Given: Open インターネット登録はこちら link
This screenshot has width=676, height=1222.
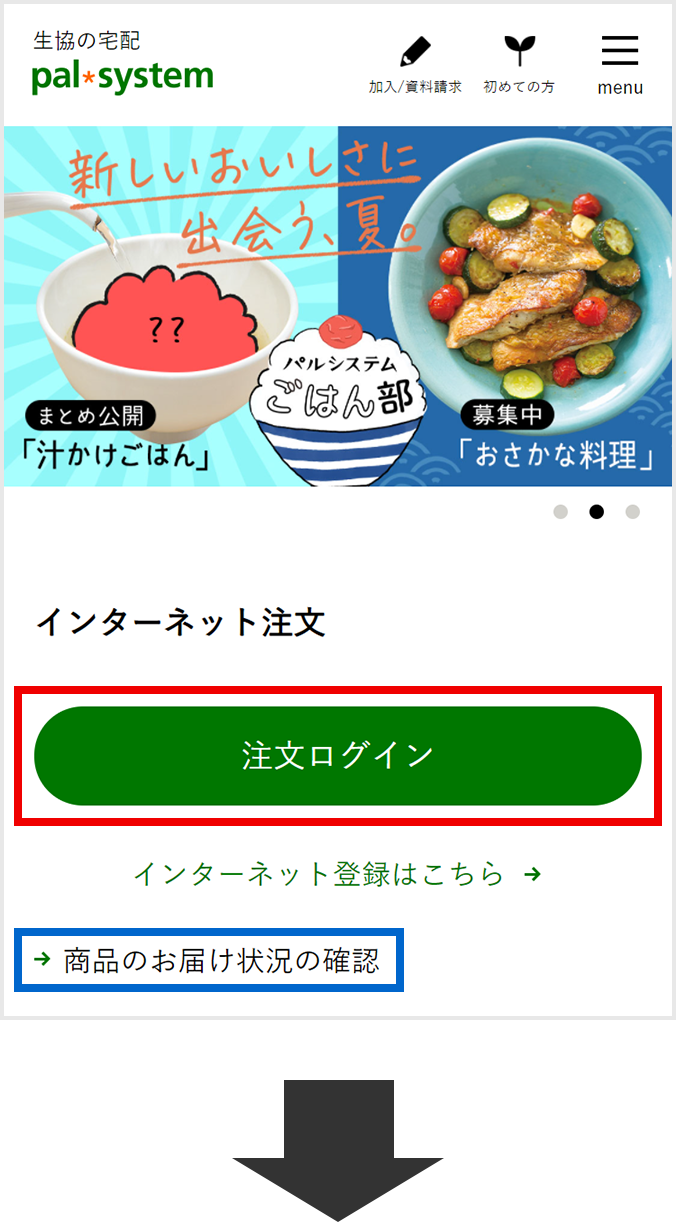Looking at the screenshot, I should point(338,874).
